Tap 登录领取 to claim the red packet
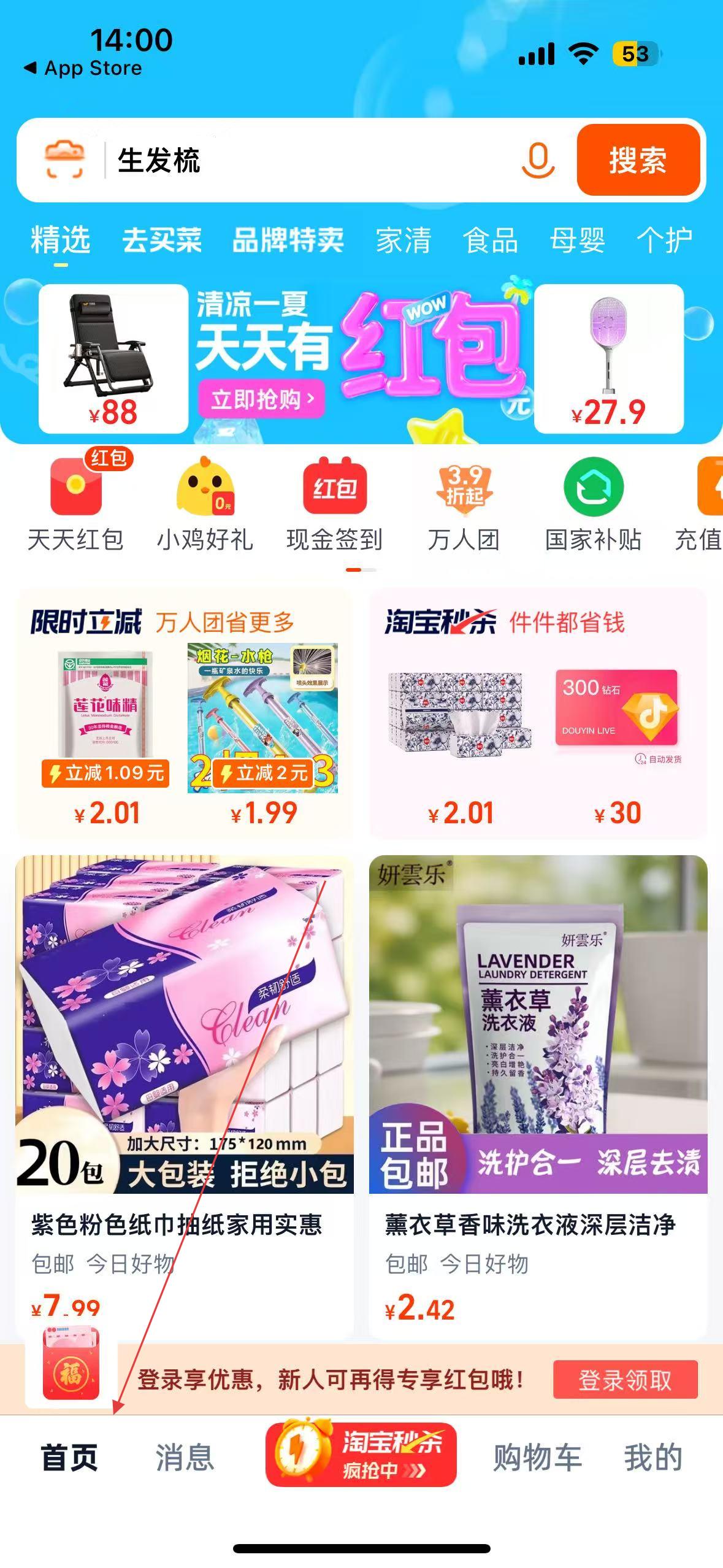The image size is (723, 1568). (x=625, y=1380)
